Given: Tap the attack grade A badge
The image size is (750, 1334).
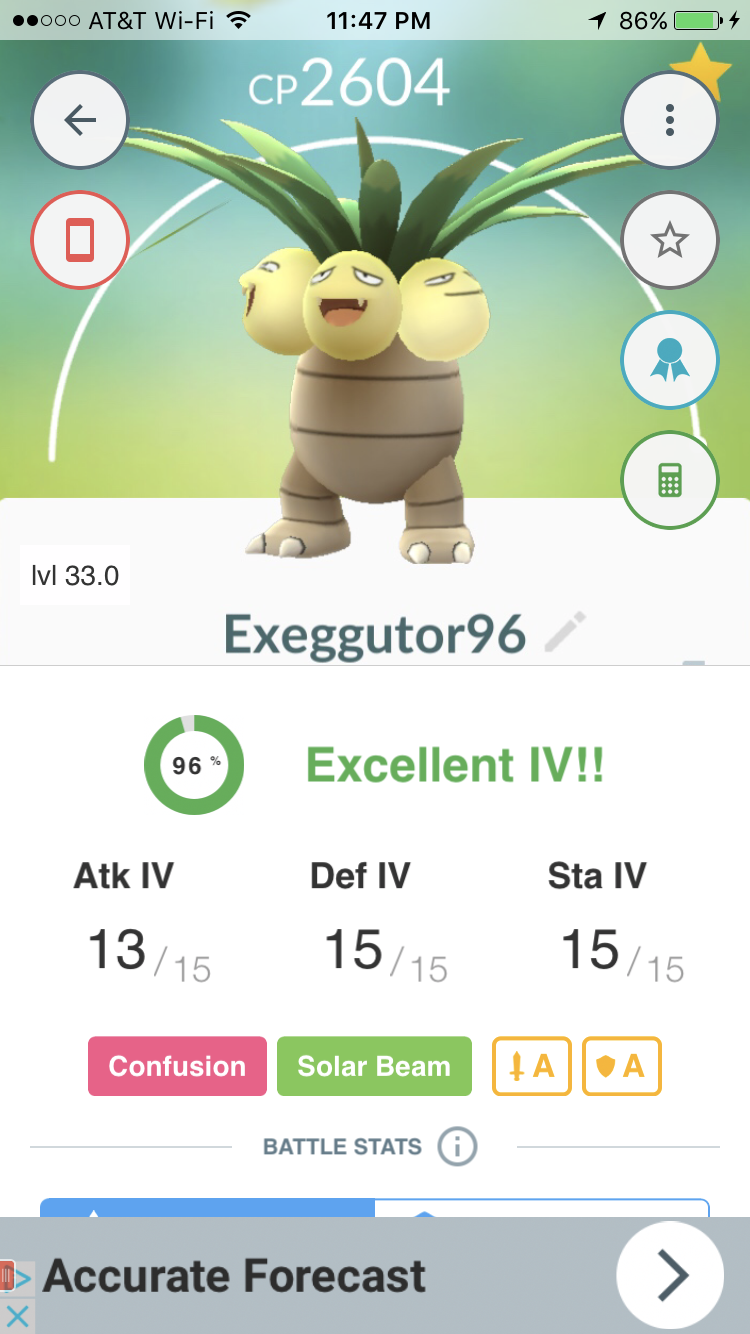Looking at the screenshot, I should coord(532,1066).
